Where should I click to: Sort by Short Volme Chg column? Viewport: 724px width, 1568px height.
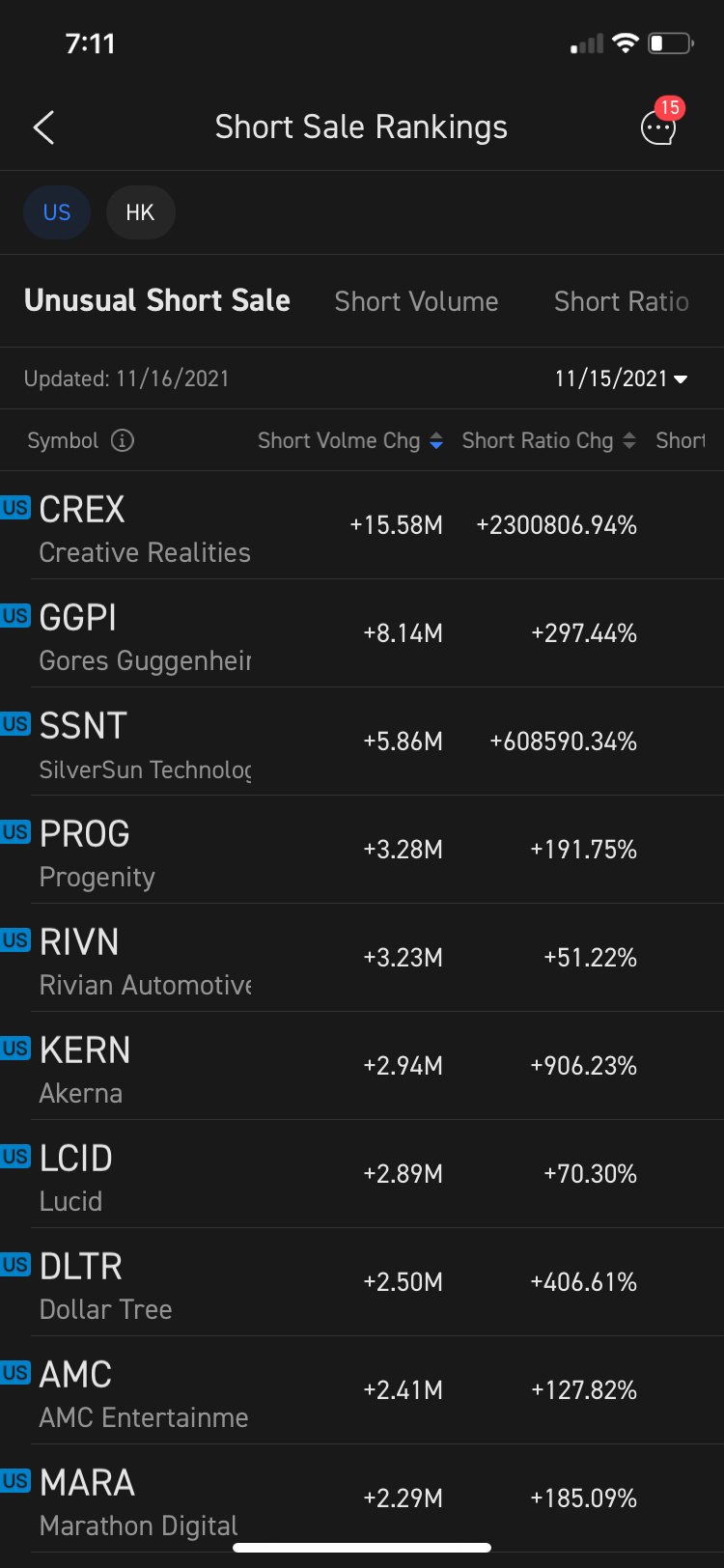pyautogui.click(x=350, y=440)
